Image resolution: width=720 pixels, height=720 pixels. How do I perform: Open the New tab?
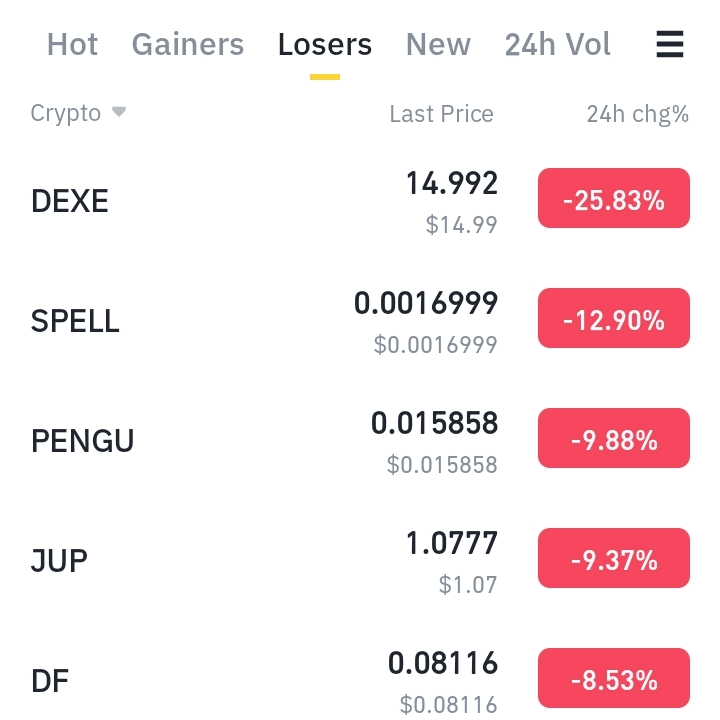pyautogui.click(x=438, y=45)
